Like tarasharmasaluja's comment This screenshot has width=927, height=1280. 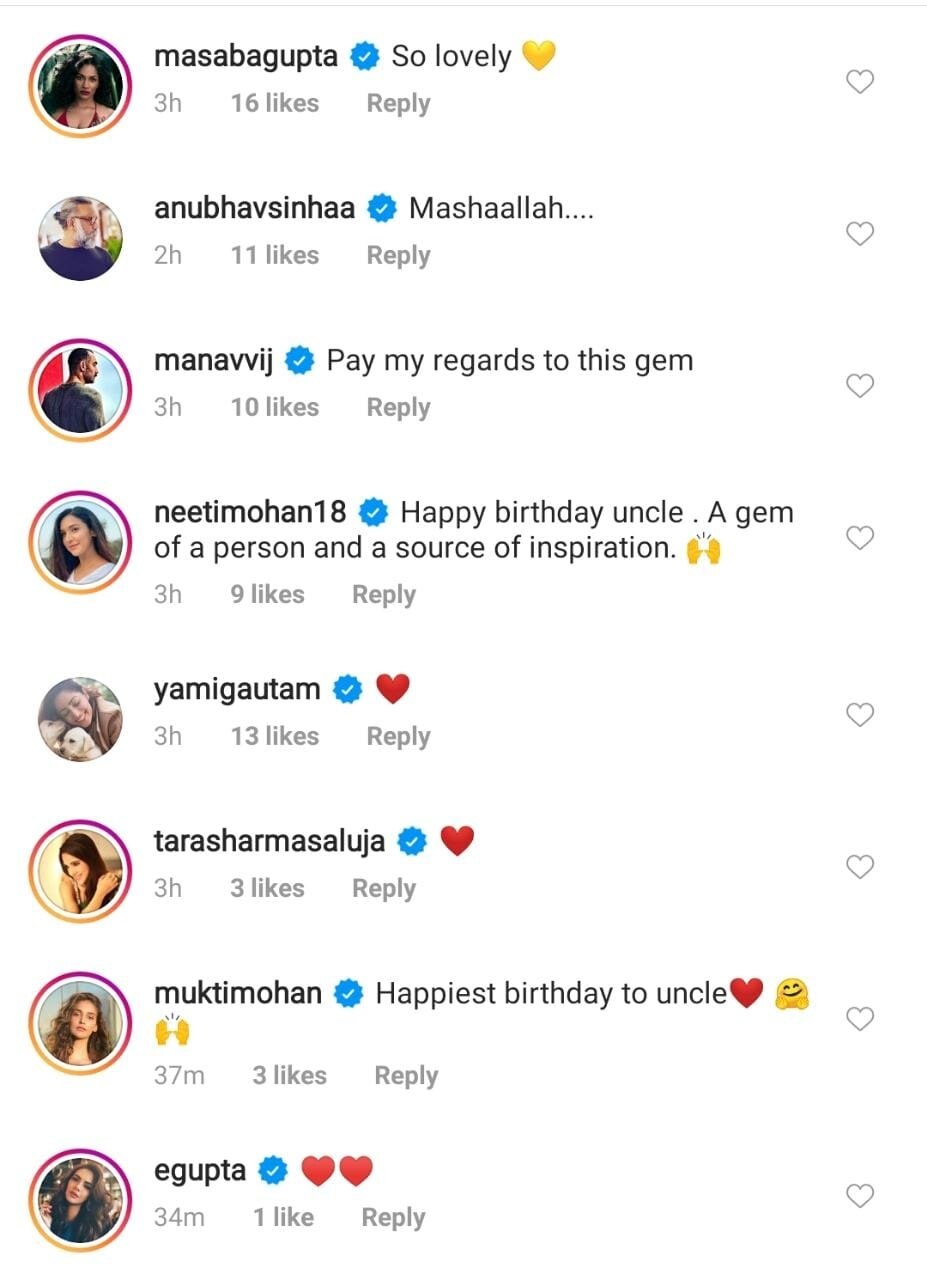[860, 866]
